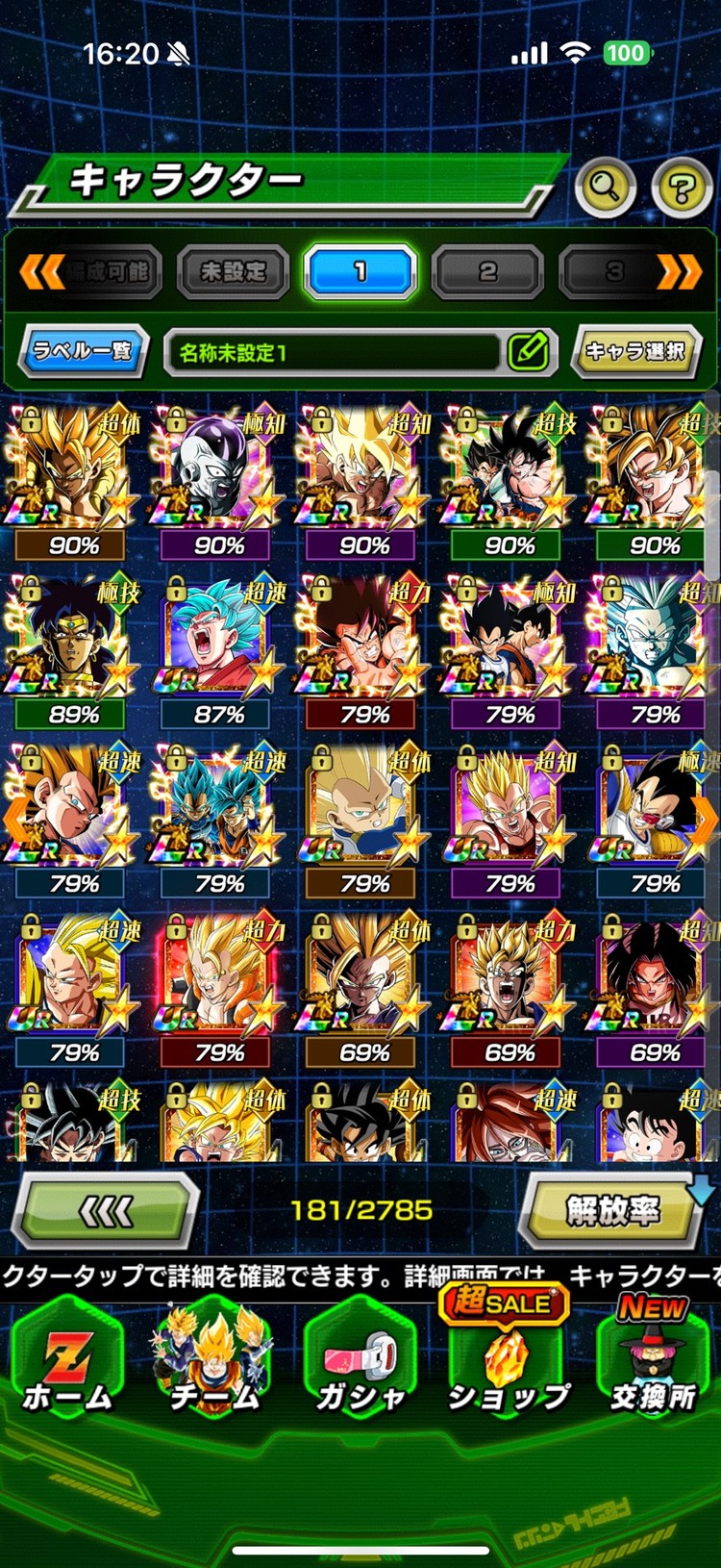The width and height of the screenshot is (721, 1568).
Task: Tap the 解放率 sort button
Action: [612, 1211]
